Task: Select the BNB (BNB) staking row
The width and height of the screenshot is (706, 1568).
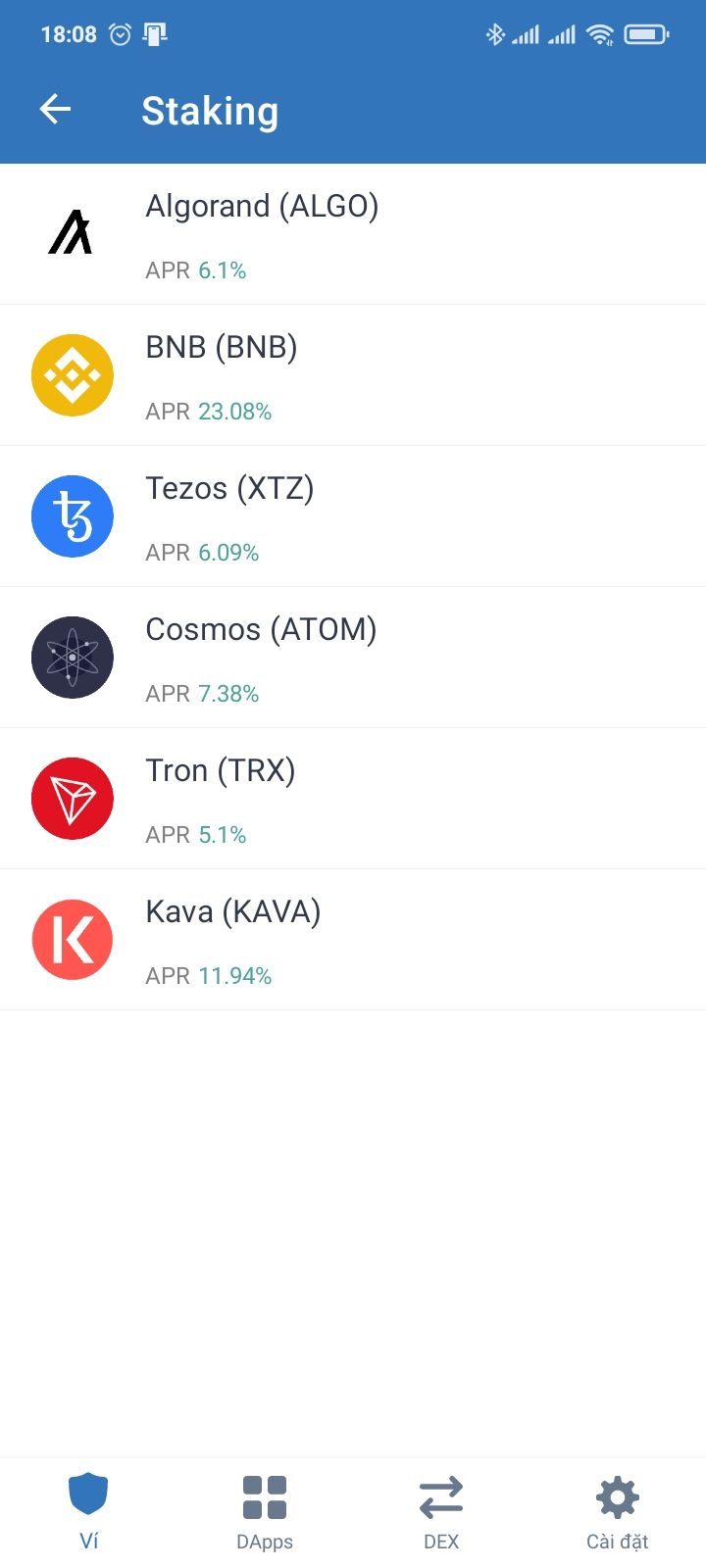Action: click(x=353, y=375)
